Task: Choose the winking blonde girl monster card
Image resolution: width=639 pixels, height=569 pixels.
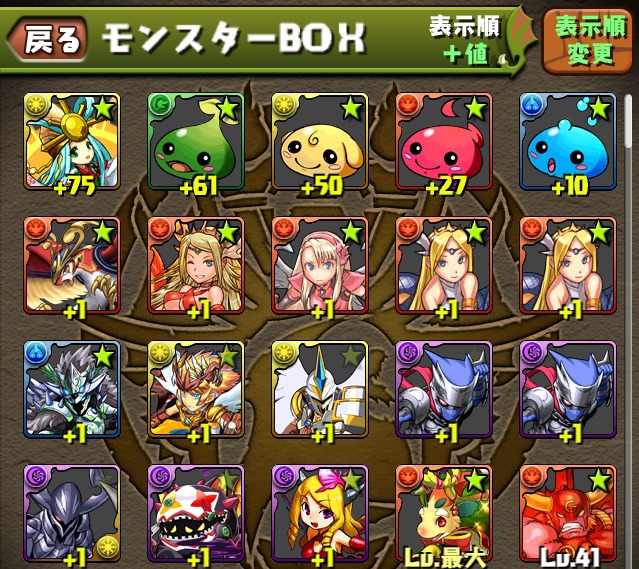Action: [196, 265]
